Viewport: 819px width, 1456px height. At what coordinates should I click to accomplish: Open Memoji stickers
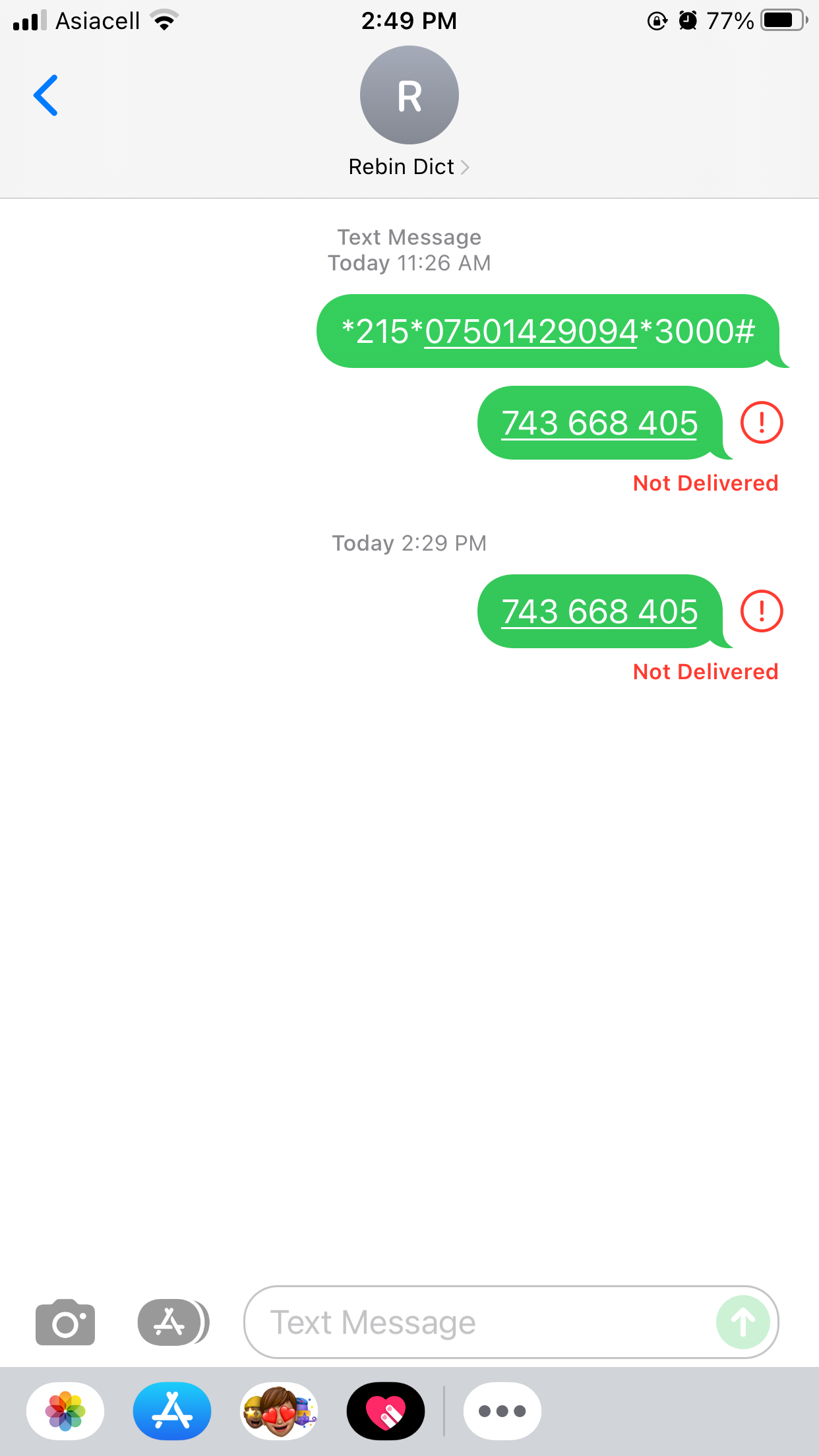click(279, 1411)
